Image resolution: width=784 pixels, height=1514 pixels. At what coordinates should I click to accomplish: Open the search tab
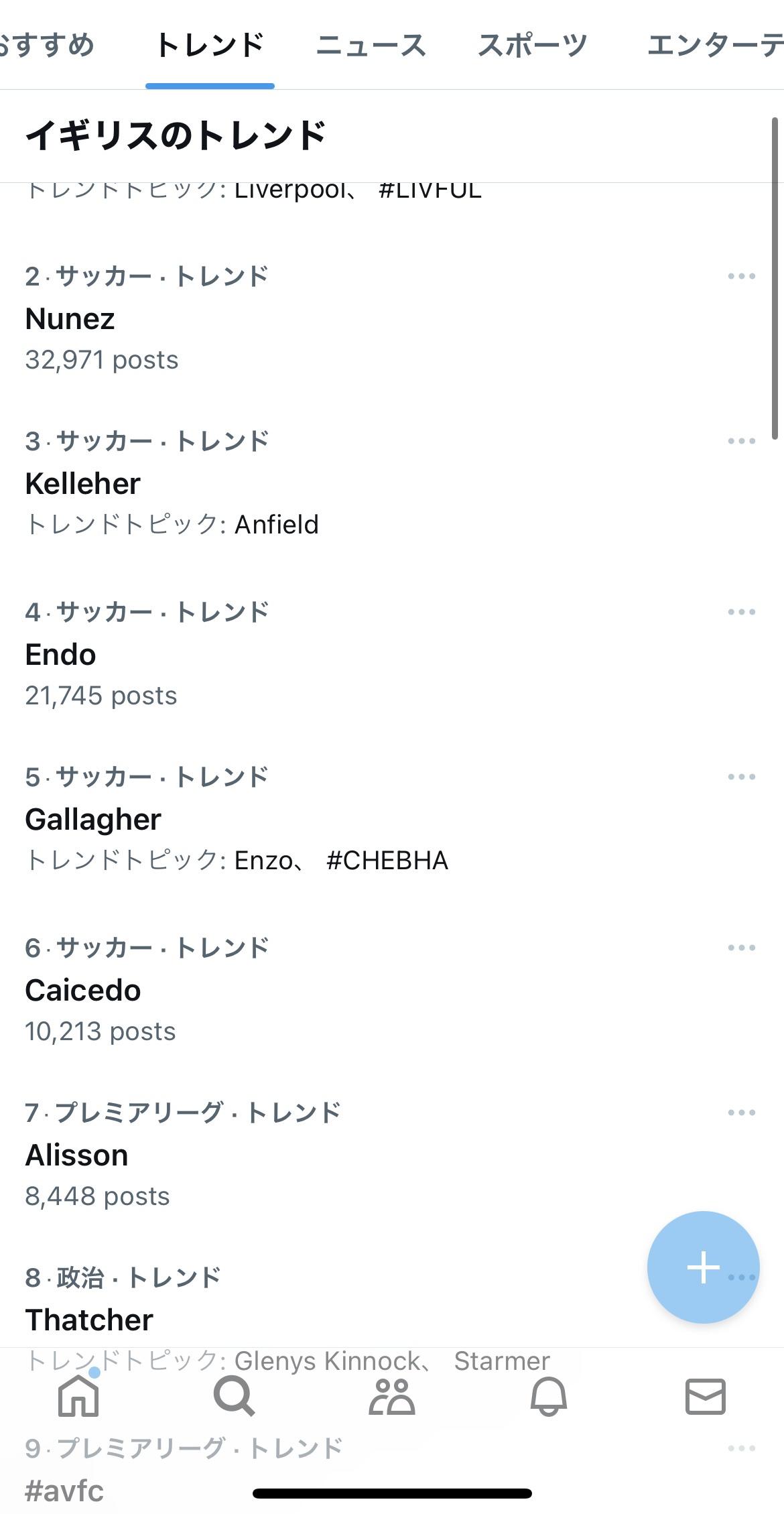pos(235,1397)
